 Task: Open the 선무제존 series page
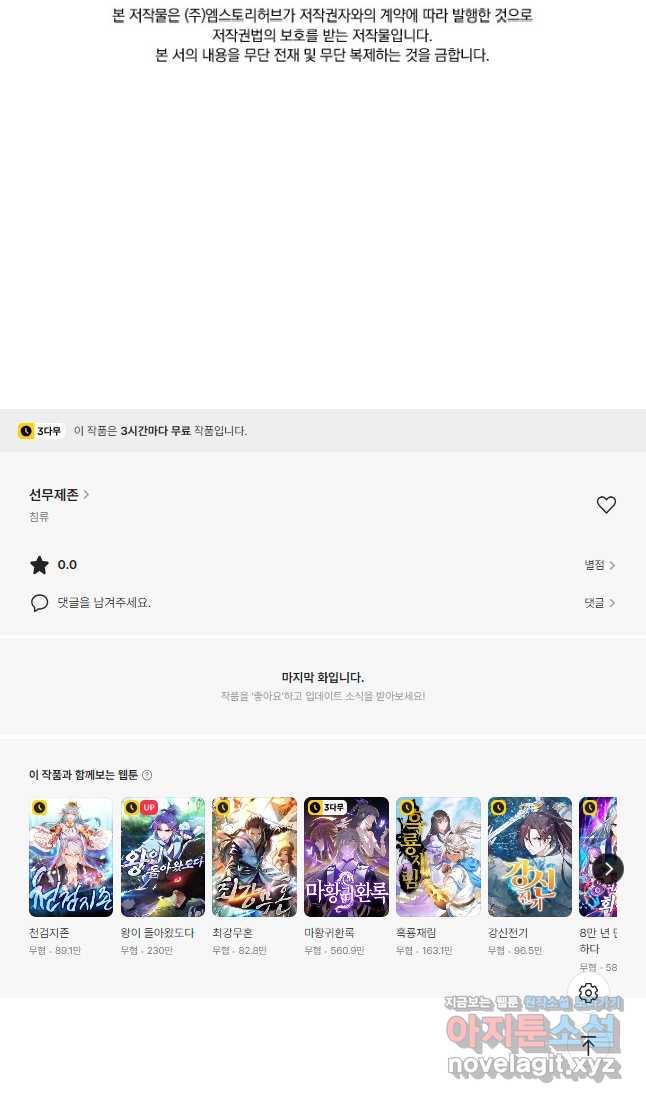[59, 494]
